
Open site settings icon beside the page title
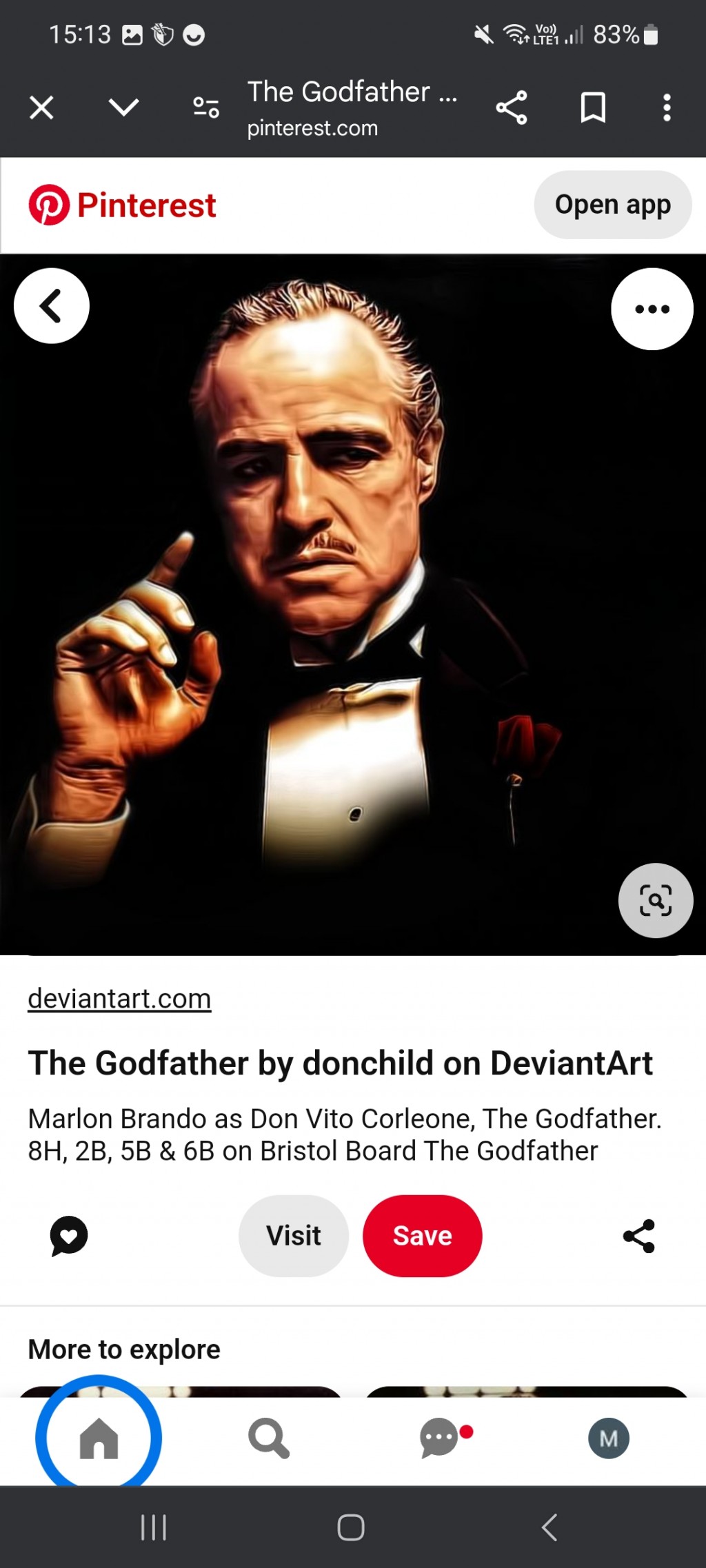206,108
